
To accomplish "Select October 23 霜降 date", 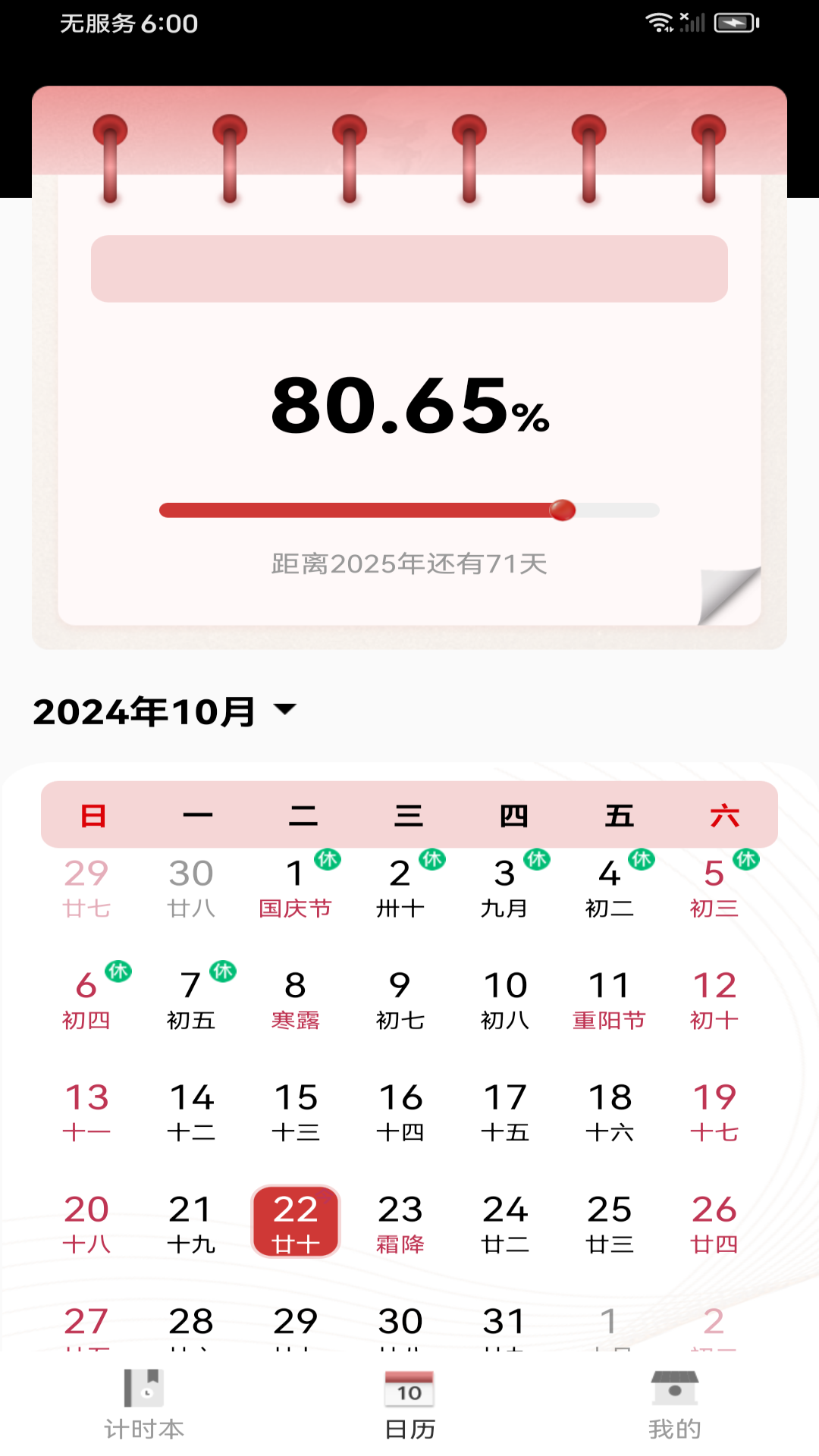I will point(400,1222).
